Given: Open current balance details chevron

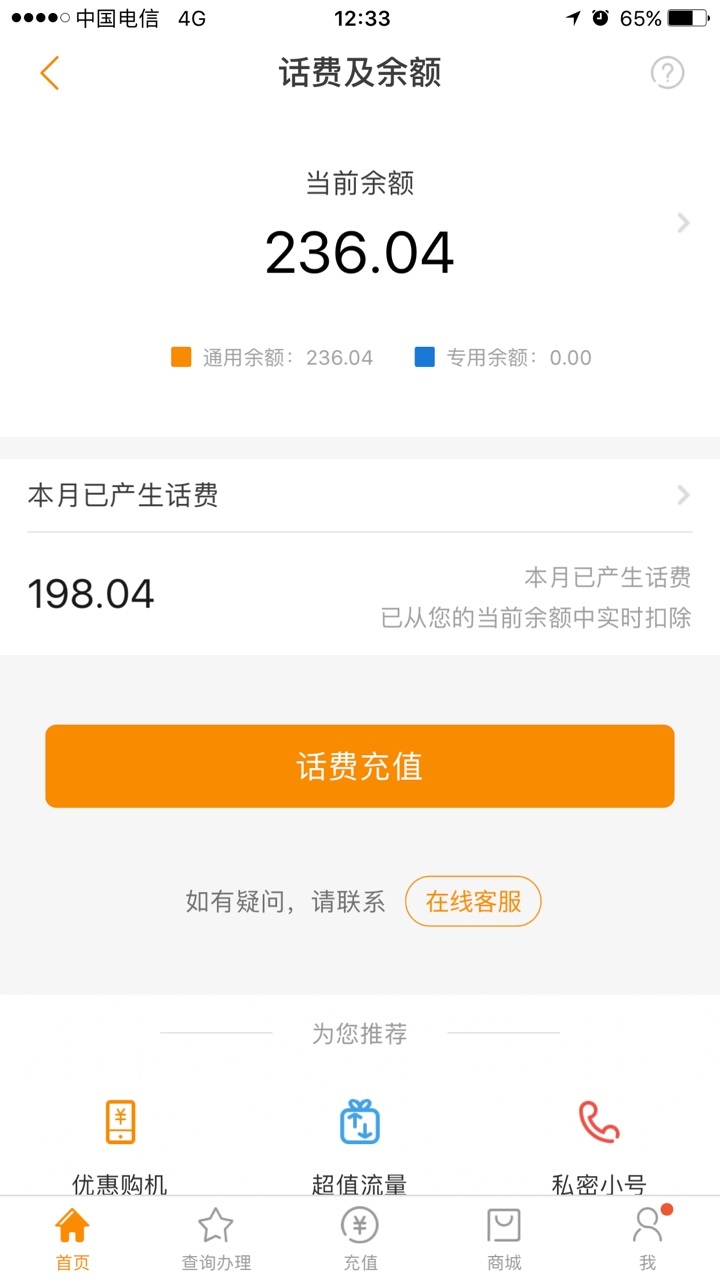Looking at the screenshot, I should [683, 223].
